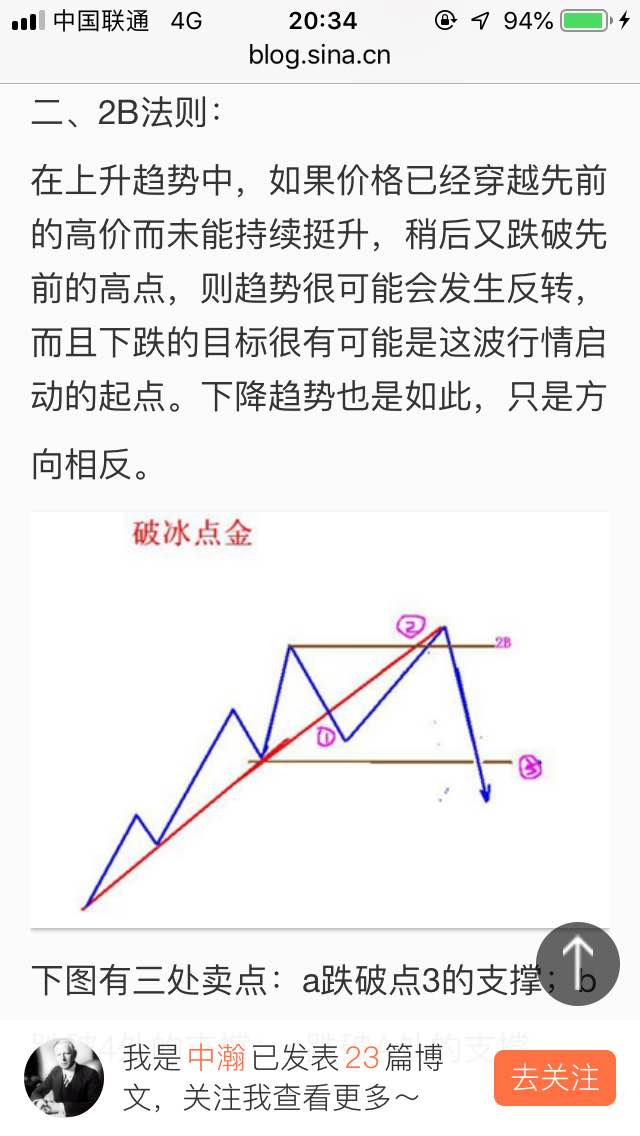Tap the blog.sina.cn address bar

click(x=320, y=55)
